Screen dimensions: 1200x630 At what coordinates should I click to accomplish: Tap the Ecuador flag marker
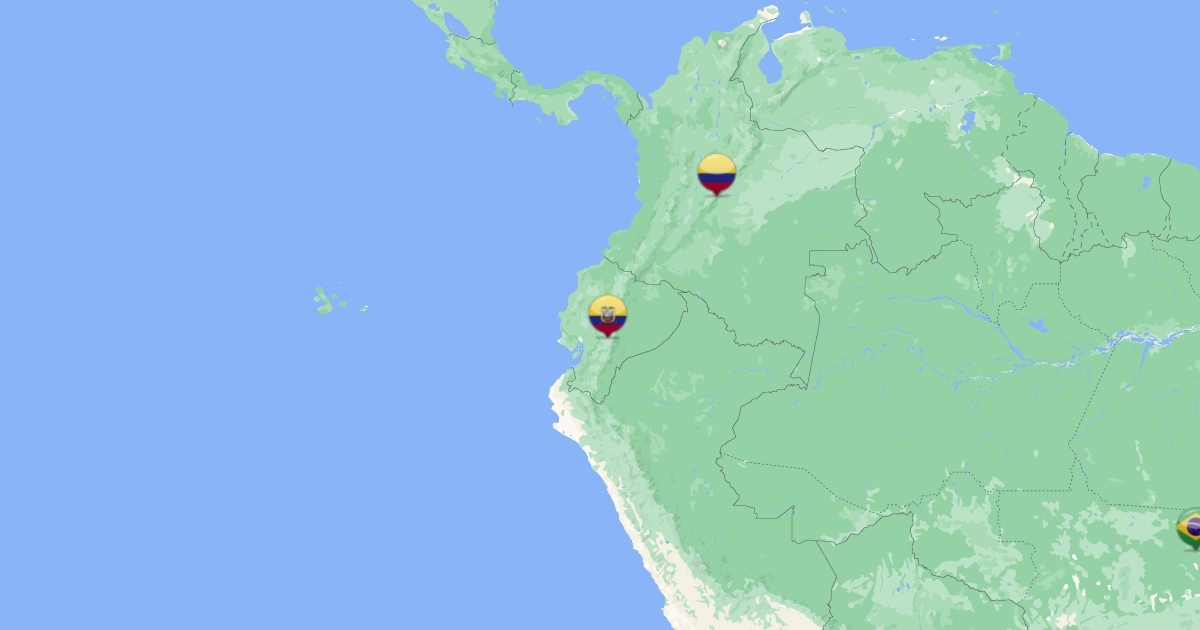pos(607,315)
